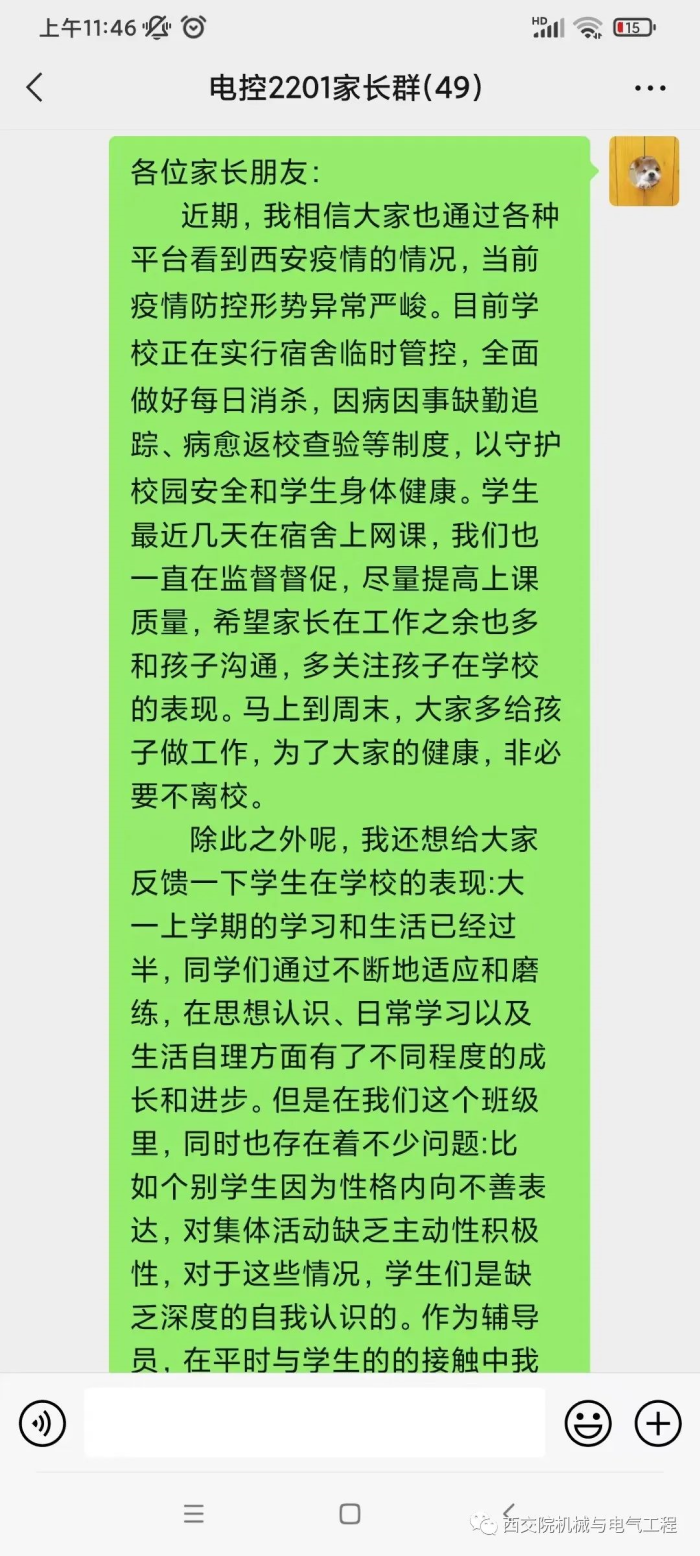
Task: Open the system recent apps menu
Action: 194,1514
